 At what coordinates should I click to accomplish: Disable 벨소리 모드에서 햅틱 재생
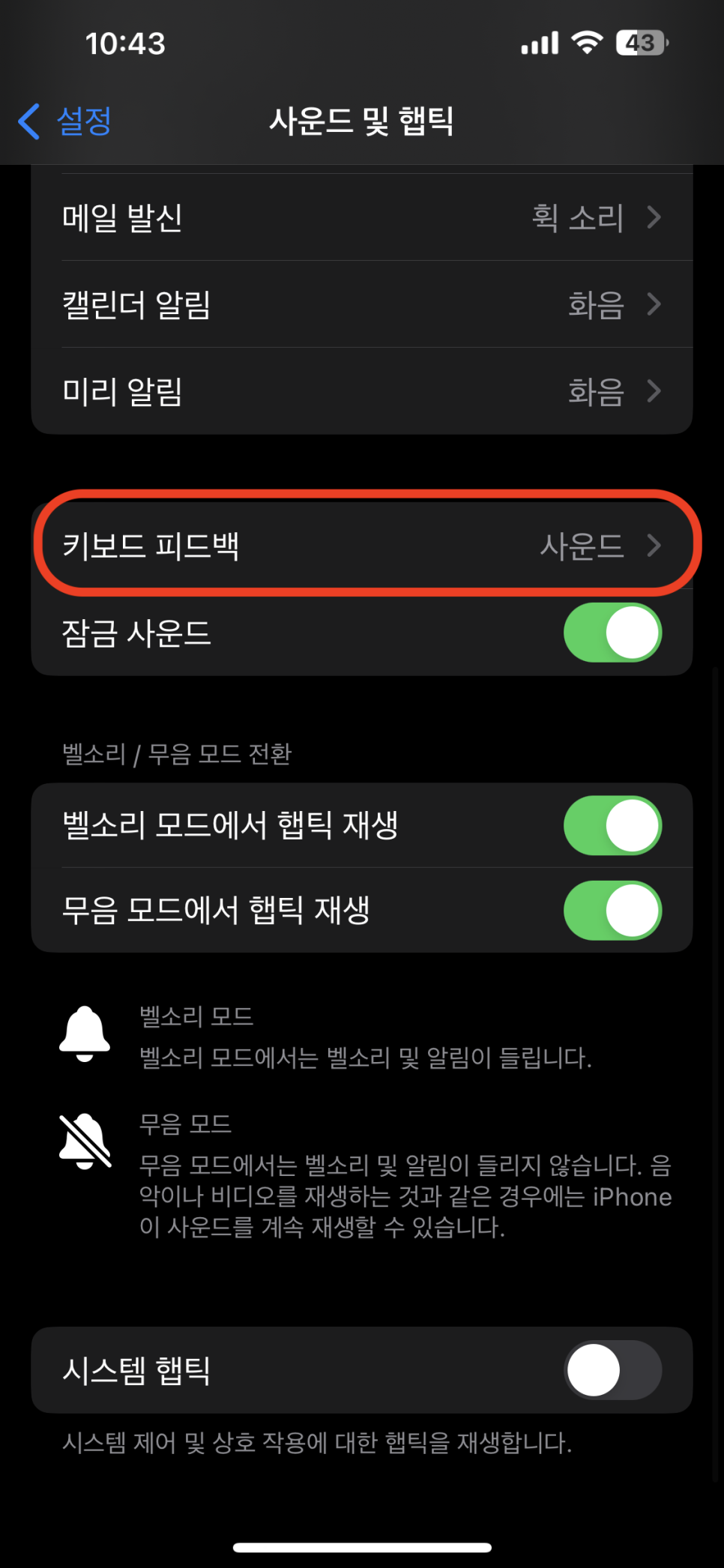click(x=612, y=825)
